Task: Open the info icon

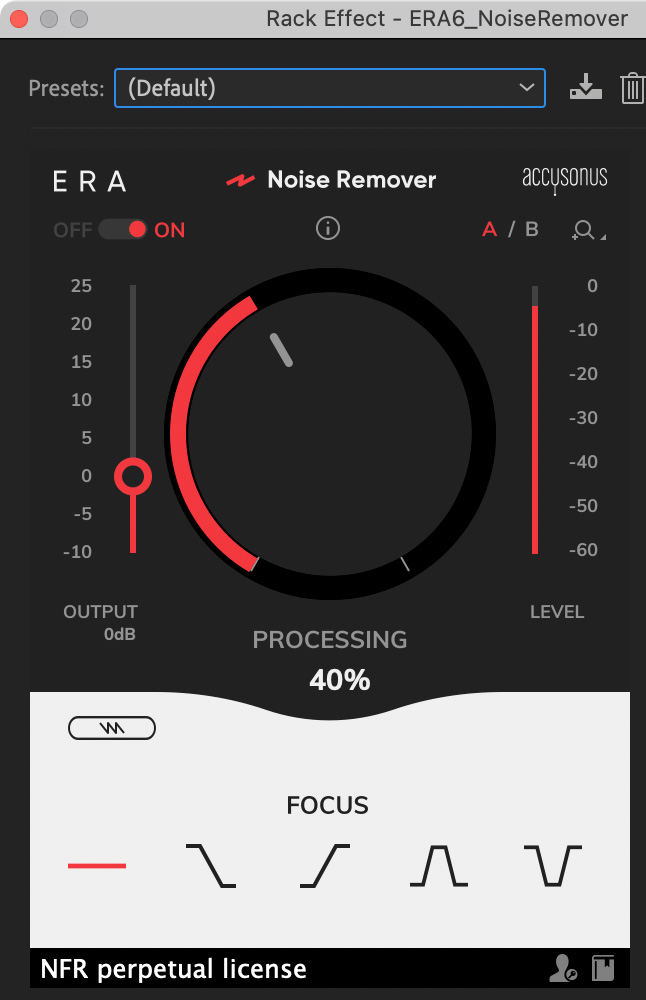Action: (x=328, y=229)
